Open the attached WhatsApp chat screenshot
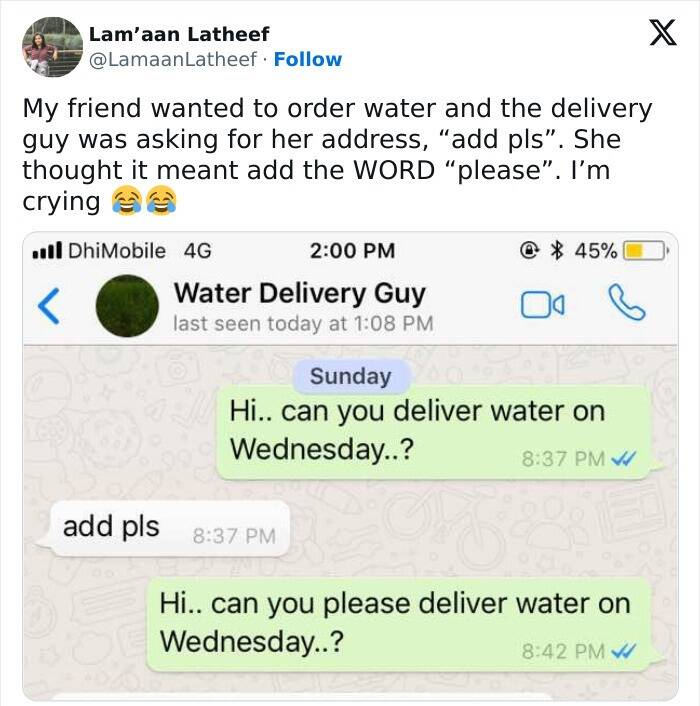This screenshot has width=700, height=706. coord(350,465)
